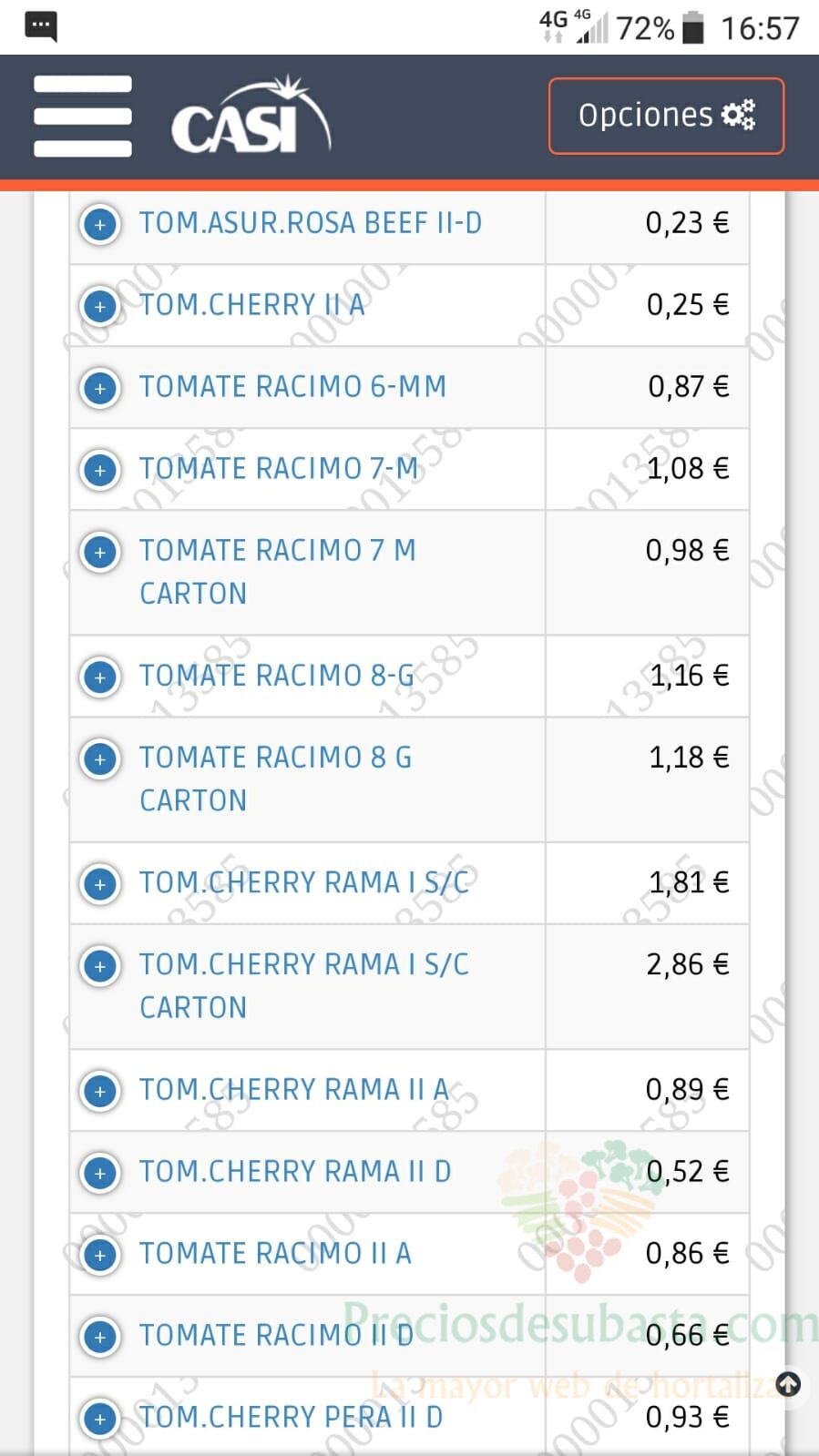Expand the TOM.CHERRY II A row
This screenshot has width=819, height=1456.
(x=100, y=306)
